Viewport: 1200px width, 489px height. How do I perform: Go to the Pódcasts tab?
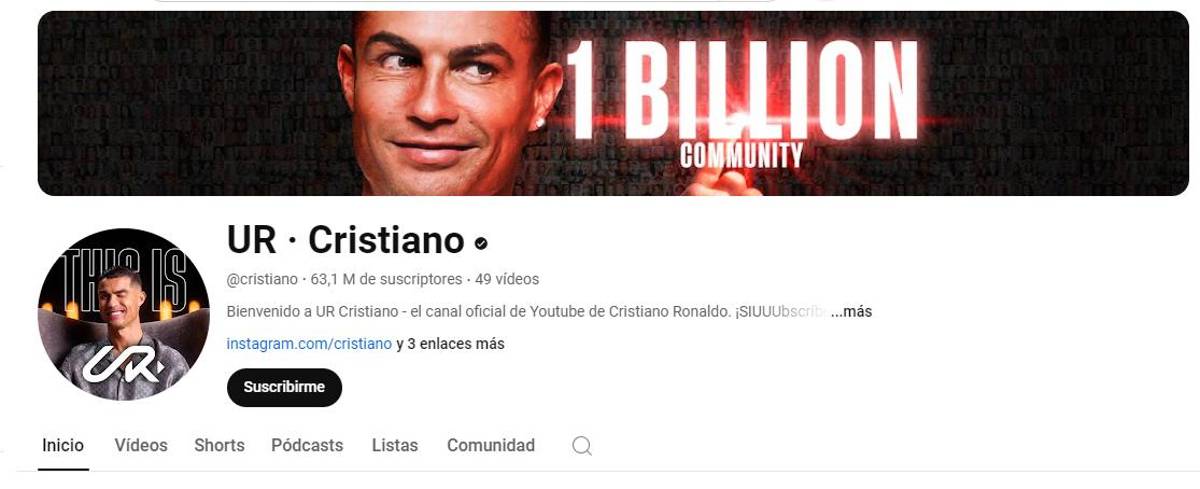click(x=307, y=446)
